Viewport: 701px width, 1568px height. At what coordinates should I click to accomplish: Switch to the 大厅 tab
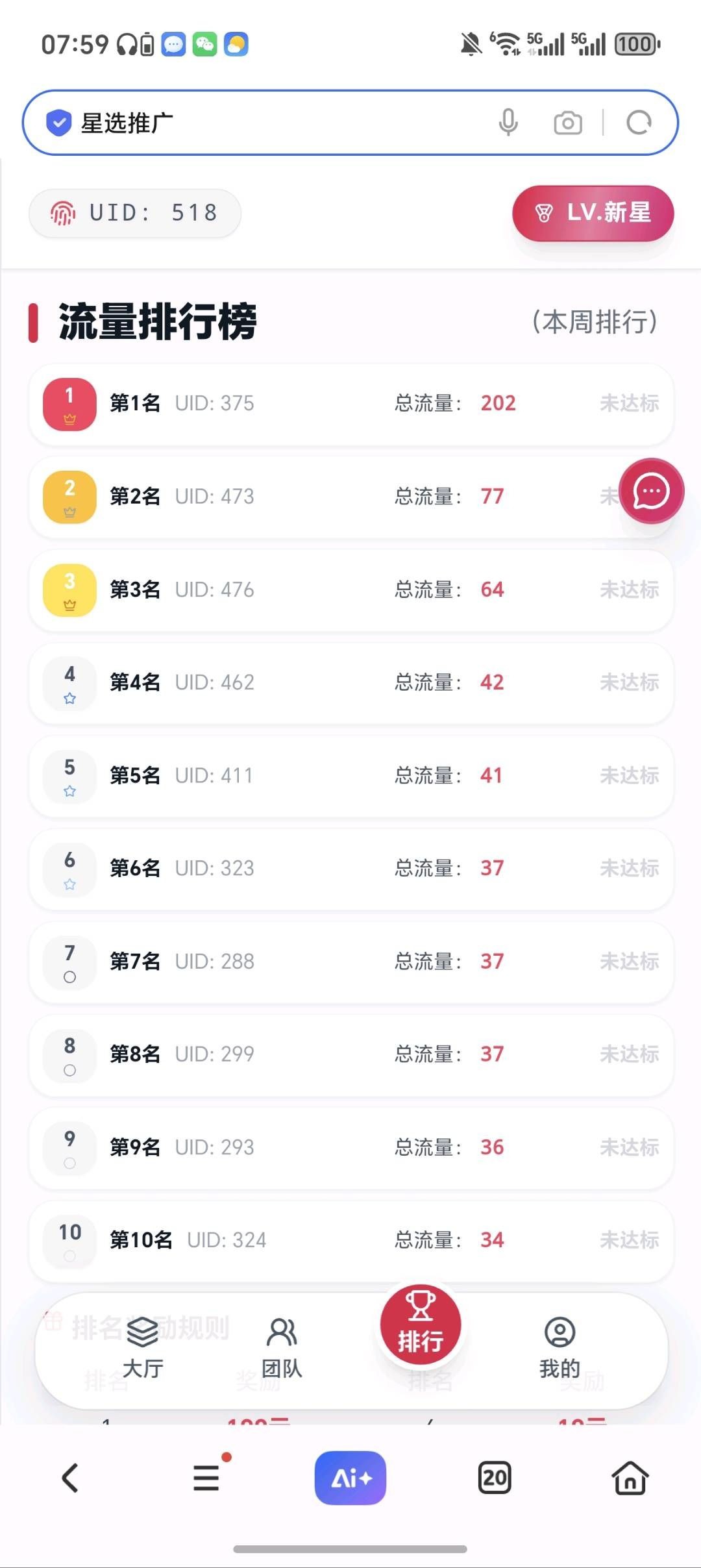(x=143, y=1347)
